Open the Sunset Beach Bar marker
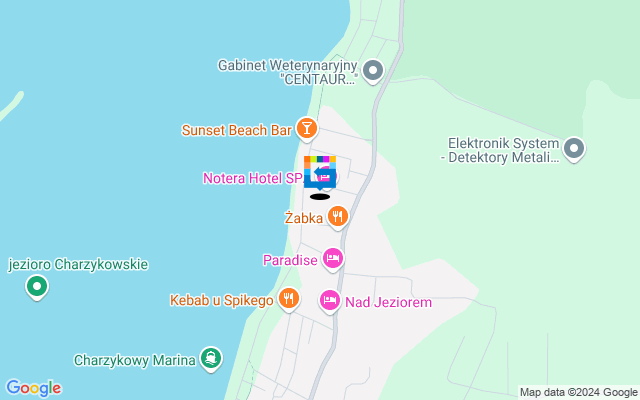This screenshot has height=400, width=640. point(307,130)
